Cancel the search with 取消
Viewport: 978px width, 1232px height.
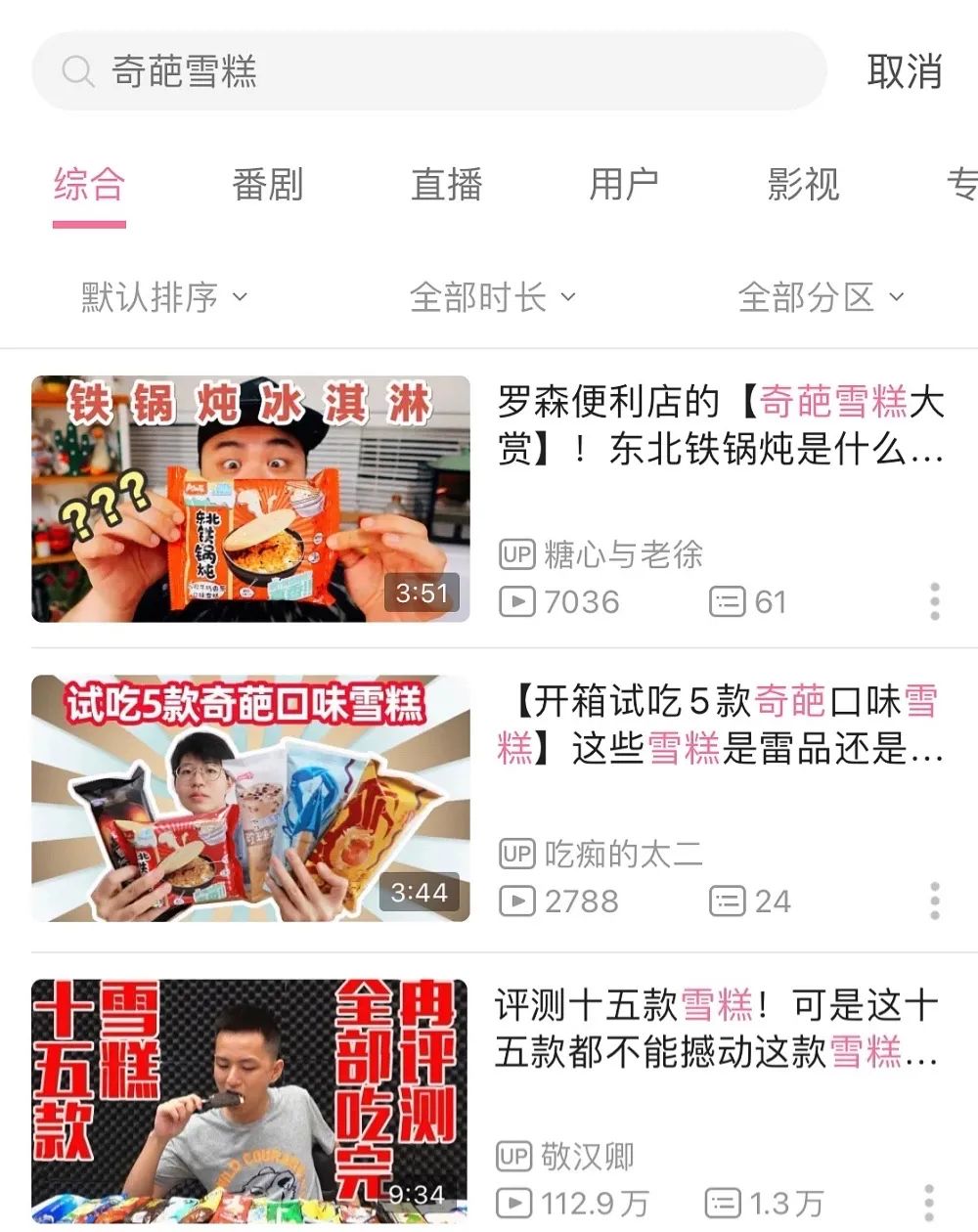[x=904, y=72]
